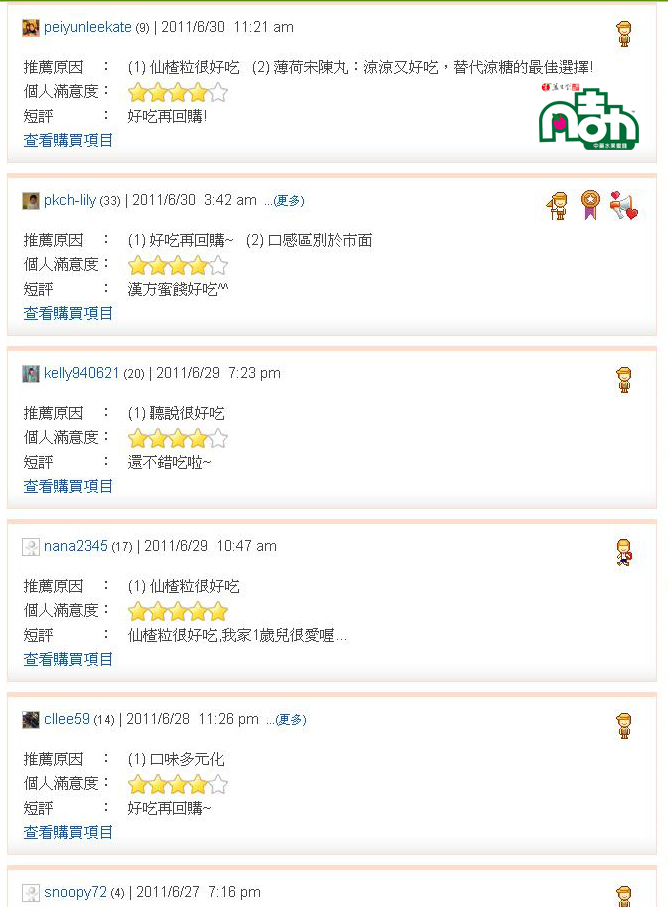Open cllee59's profile link

coord(67,719)
